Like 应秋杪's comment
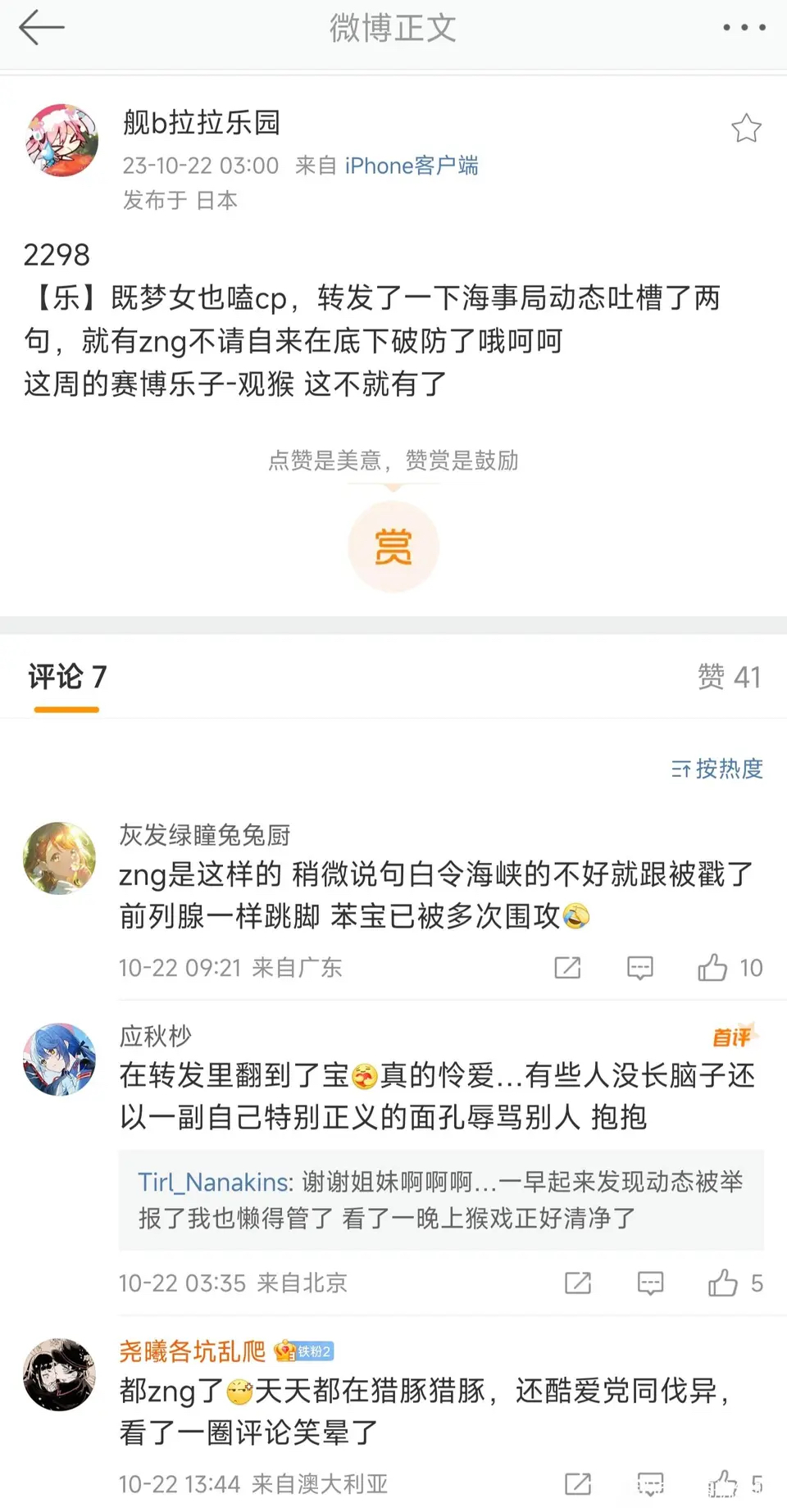 point(723,1283)
